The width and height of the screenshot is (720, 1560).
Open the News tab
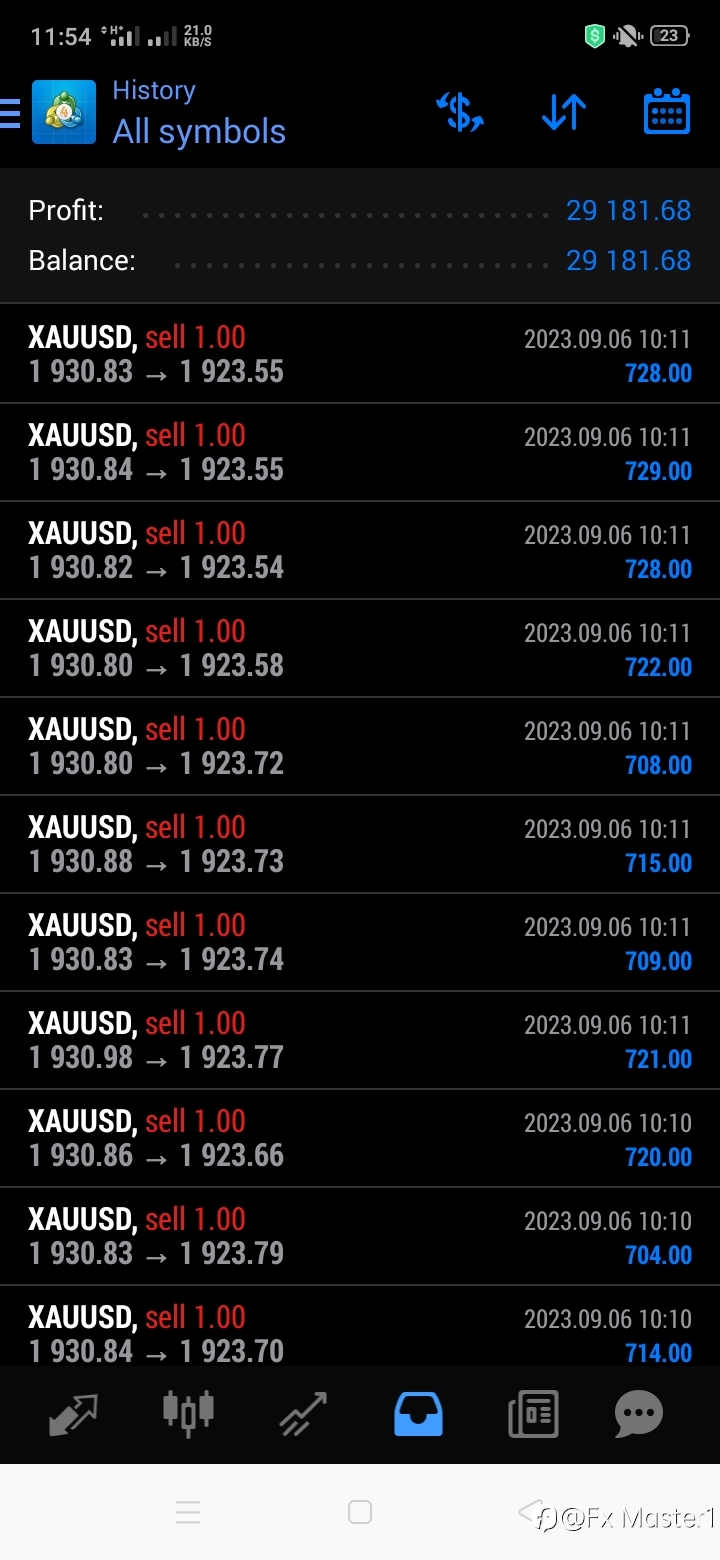point(533,1414)
